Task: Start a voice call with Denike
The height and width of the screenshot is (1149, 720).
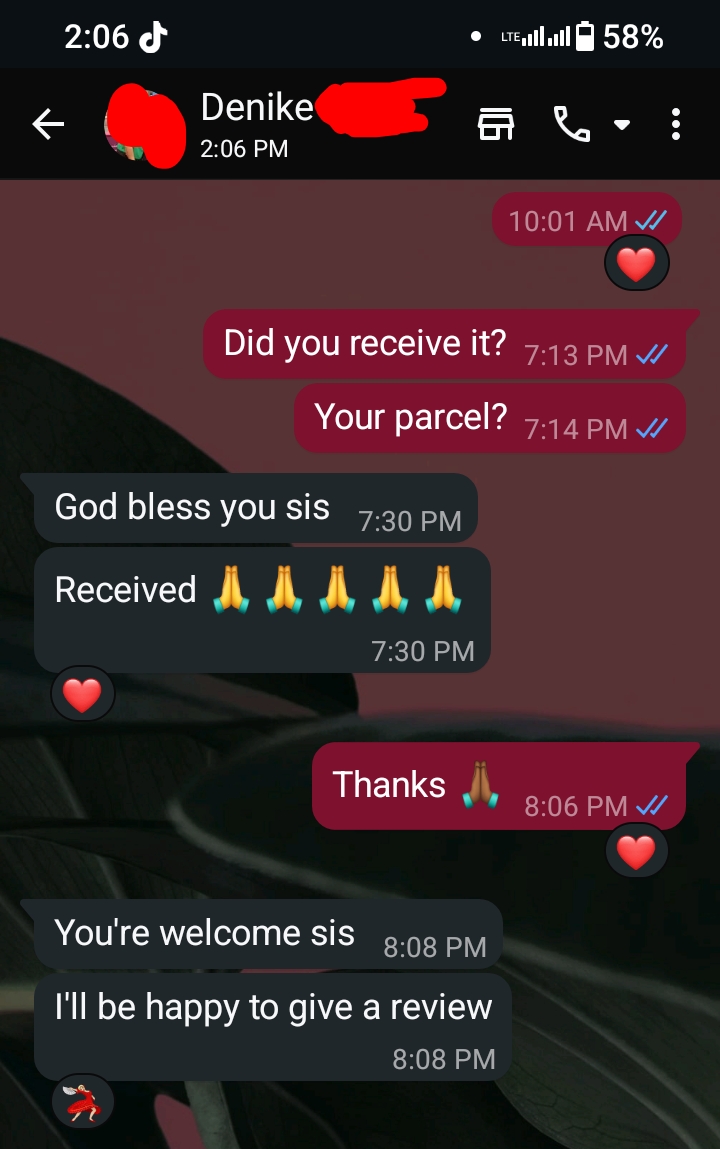Action: click(571, 125)
